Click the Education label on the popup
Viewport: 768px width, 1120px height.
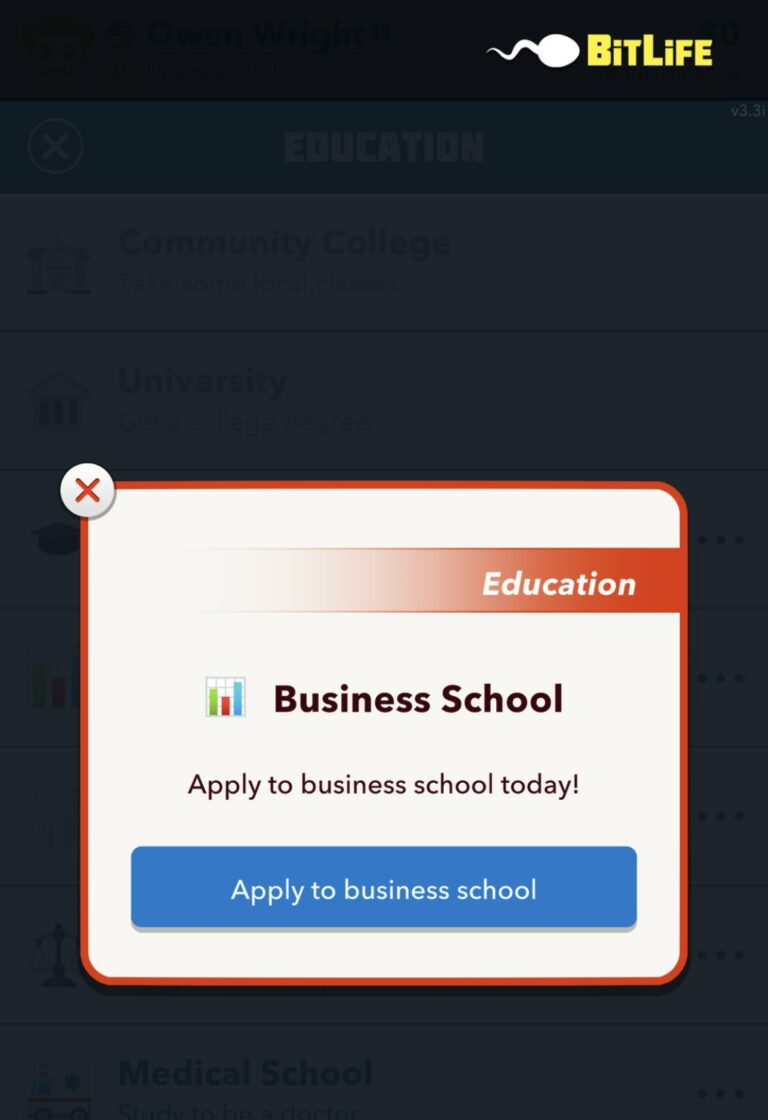click(x=558, y=584)
